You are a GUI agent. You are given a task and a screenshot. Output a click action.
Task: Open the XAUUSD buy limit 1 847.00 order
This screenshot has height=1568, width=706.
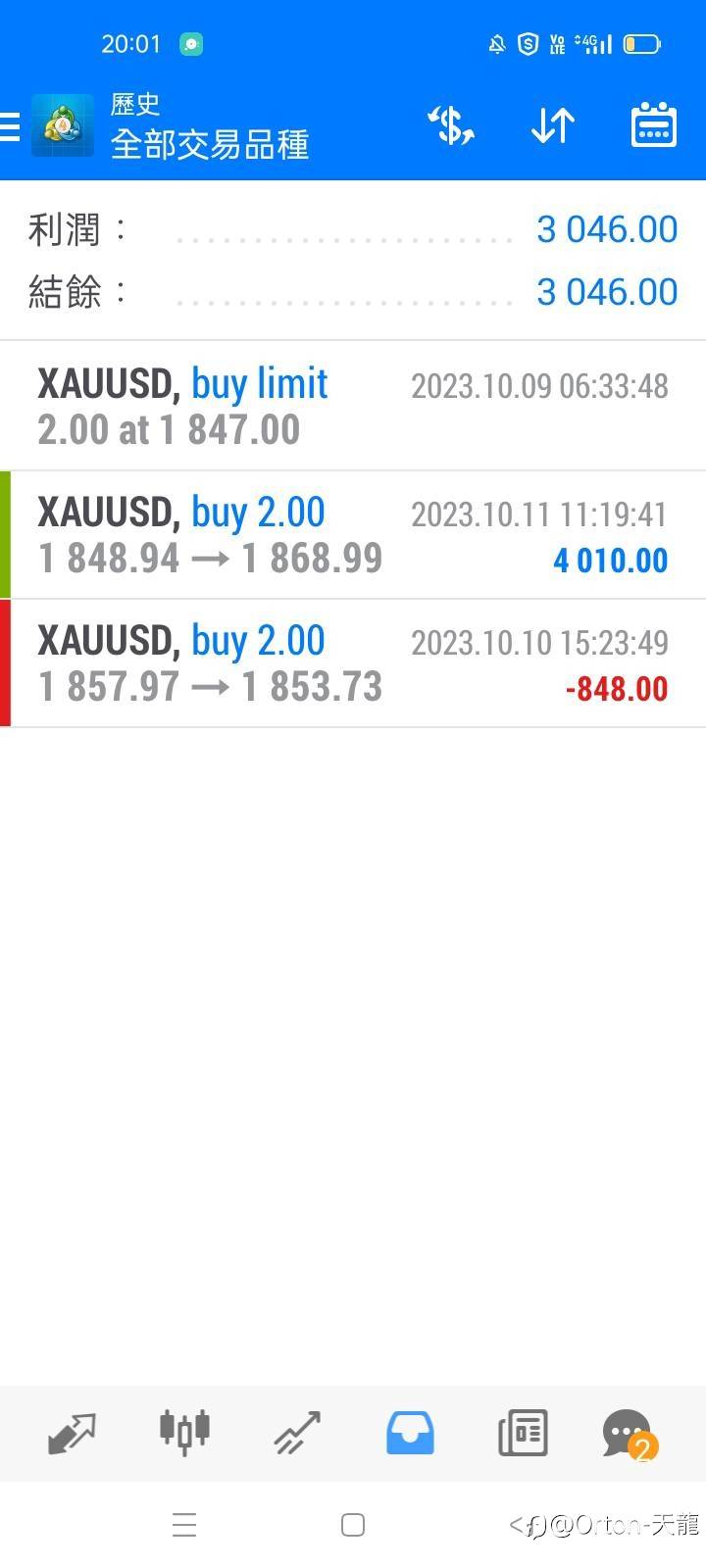(353, 407)
